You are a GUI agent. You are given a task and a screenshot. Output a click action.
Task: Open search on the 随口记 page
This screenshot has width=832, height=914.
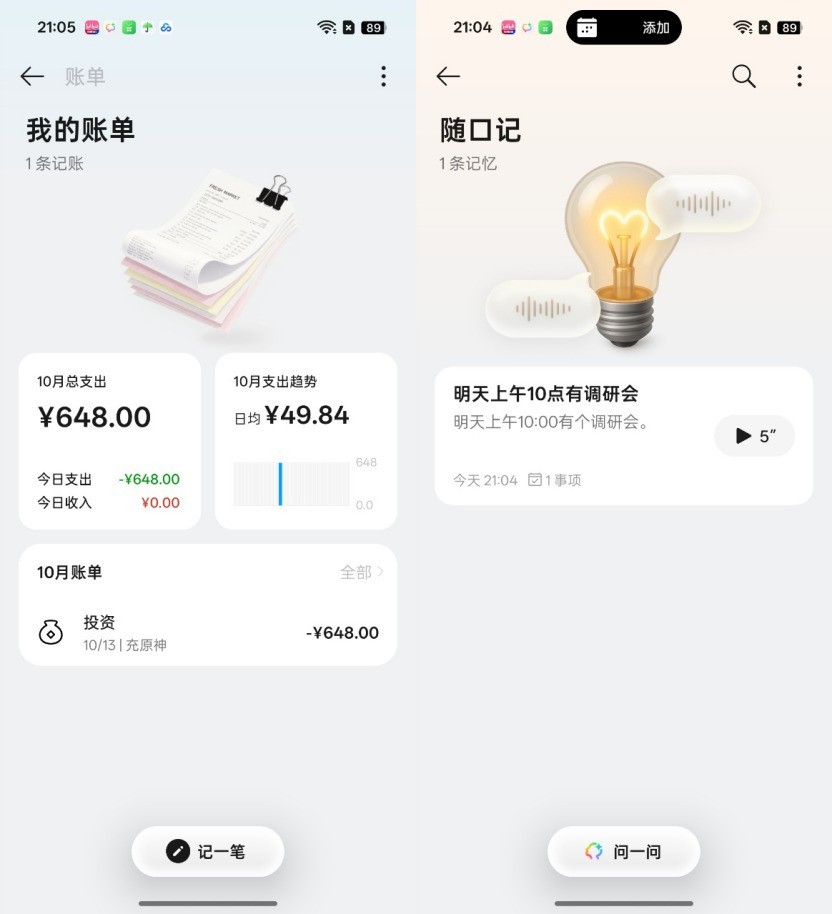point(743,76)
